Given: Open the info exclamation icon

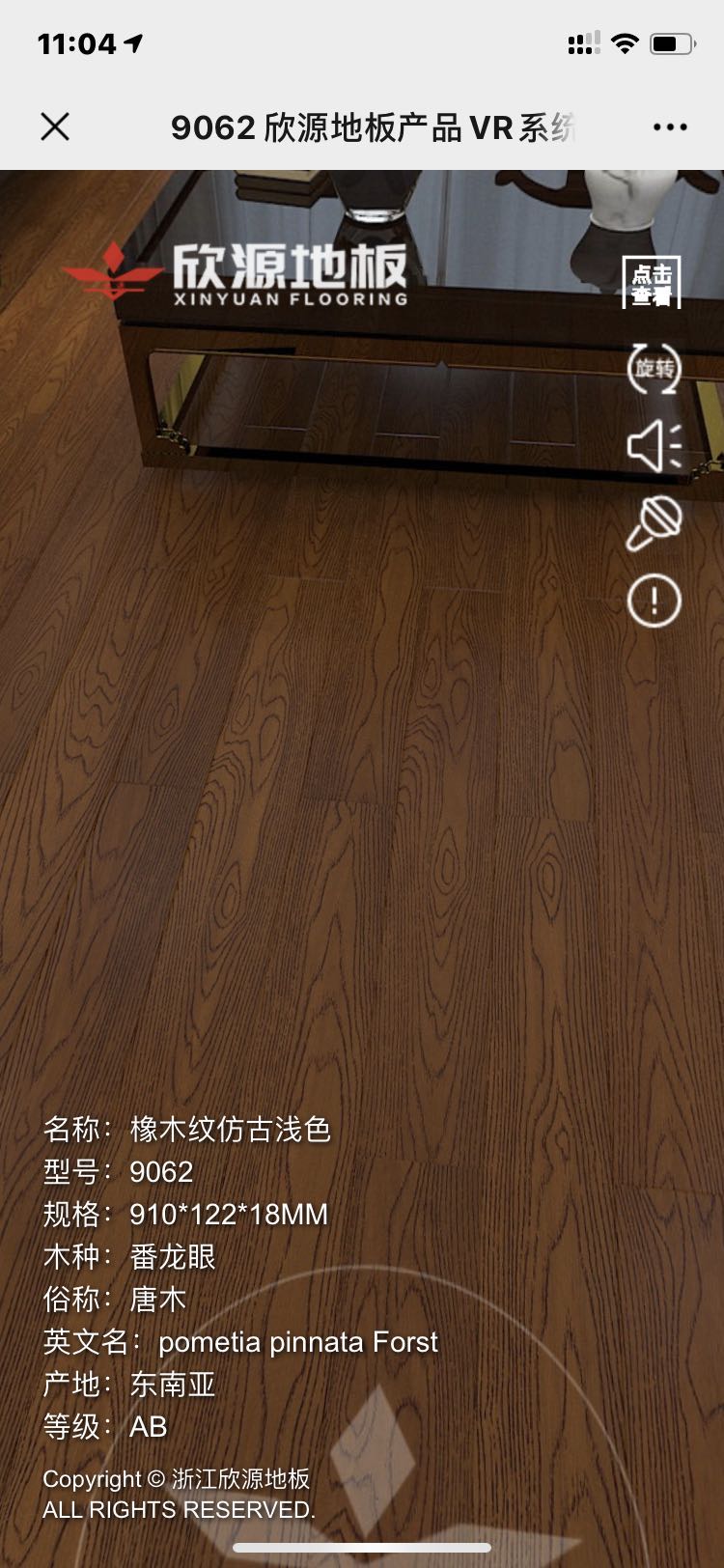Looking at the screenshot, I should click(x=654, y=601).
